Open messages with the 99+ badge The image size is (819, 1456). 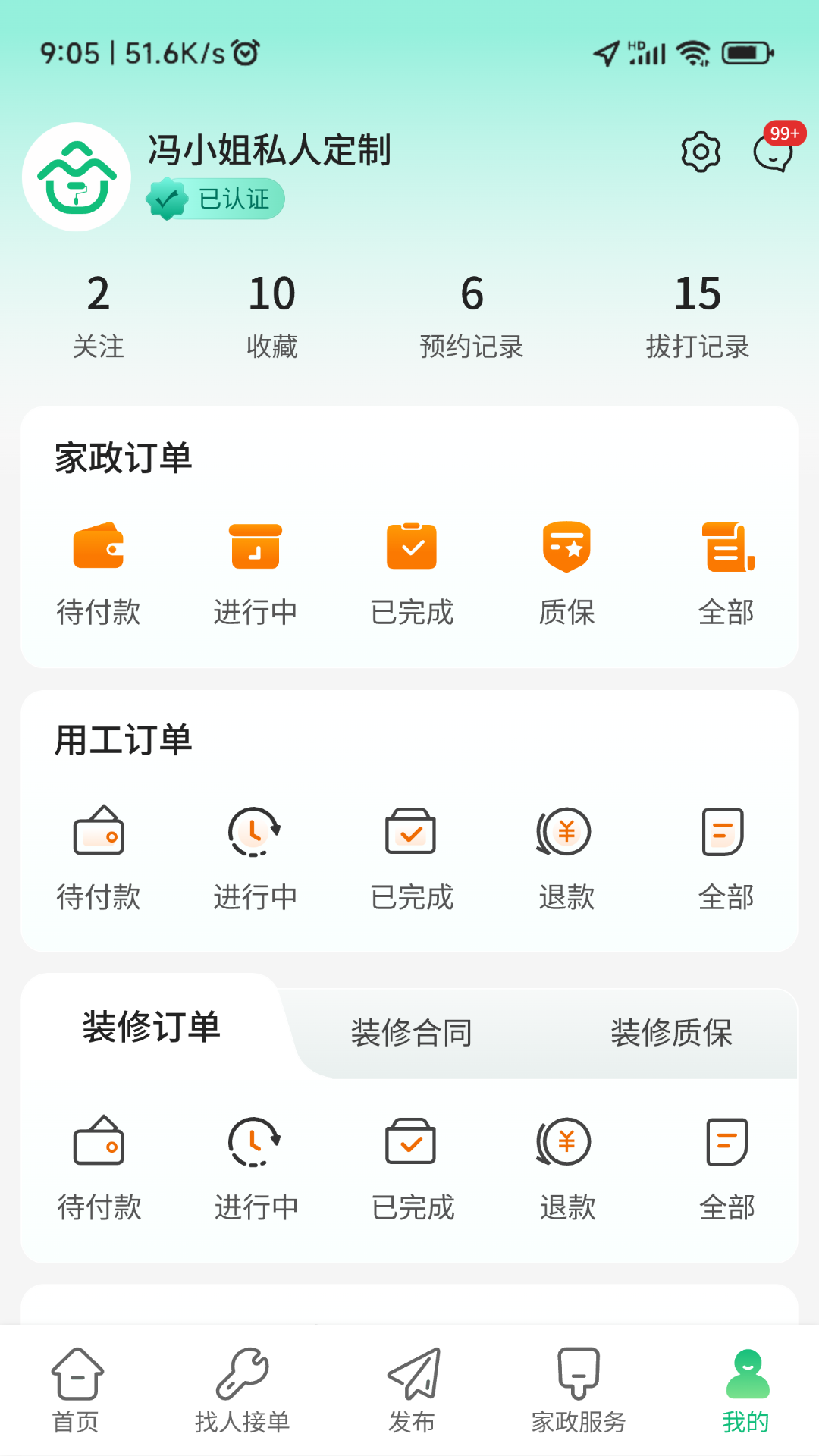pos(773,152)
